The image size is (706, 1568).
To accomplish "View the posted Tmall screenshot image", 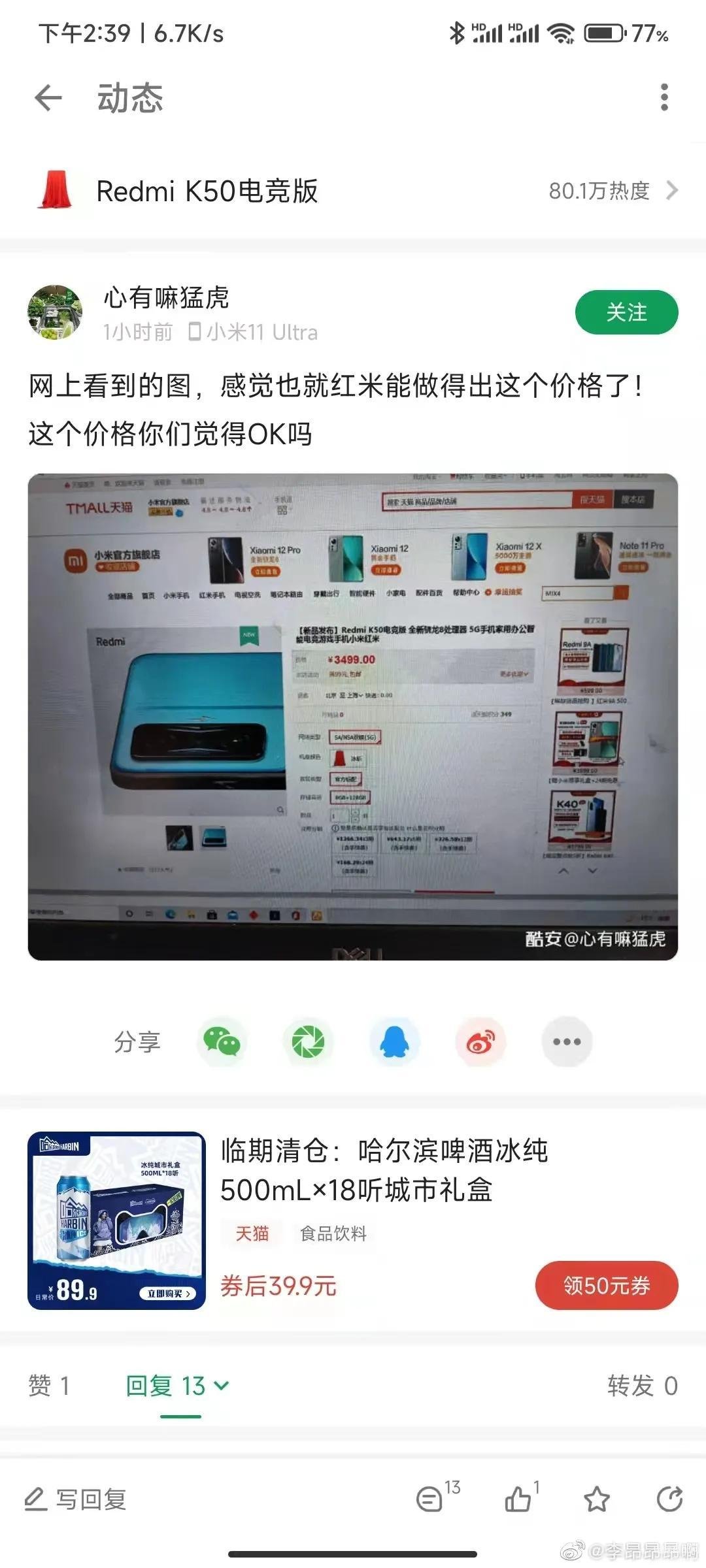I will pyautogui.click(x=353, y=716).
